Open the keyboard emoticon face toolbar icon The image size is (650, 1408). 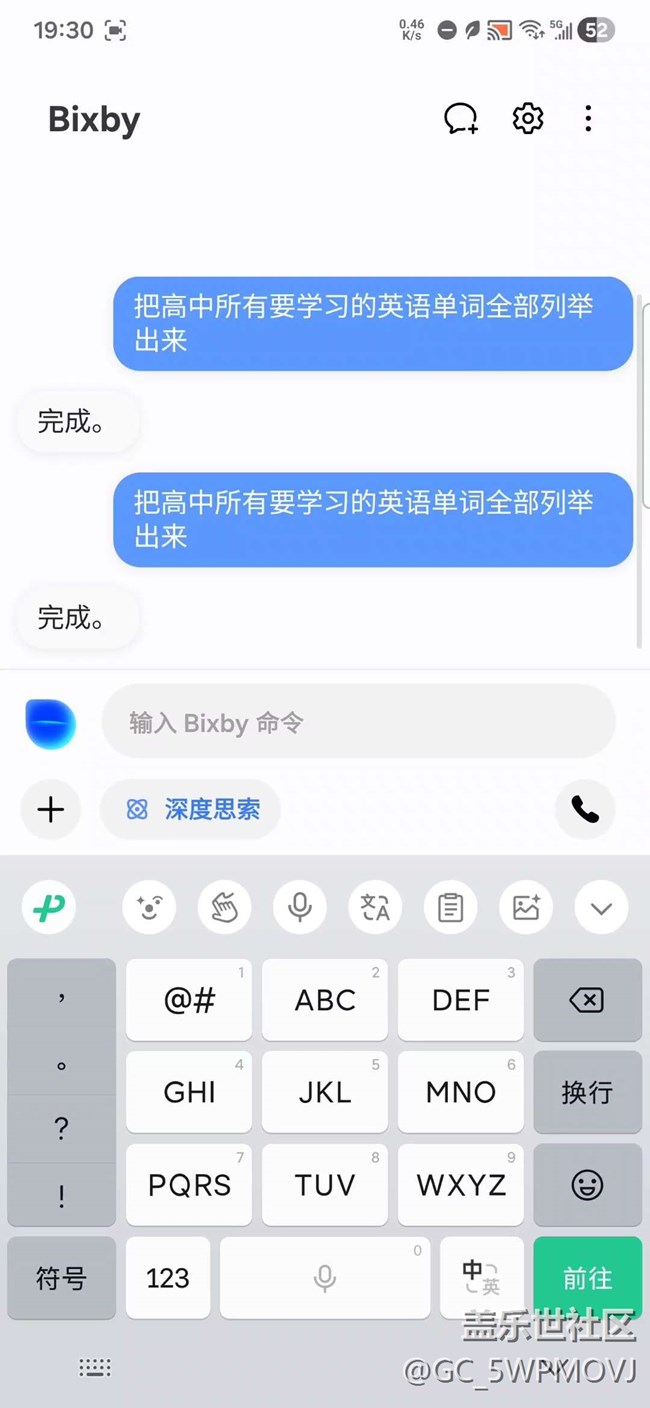(149, 907)
